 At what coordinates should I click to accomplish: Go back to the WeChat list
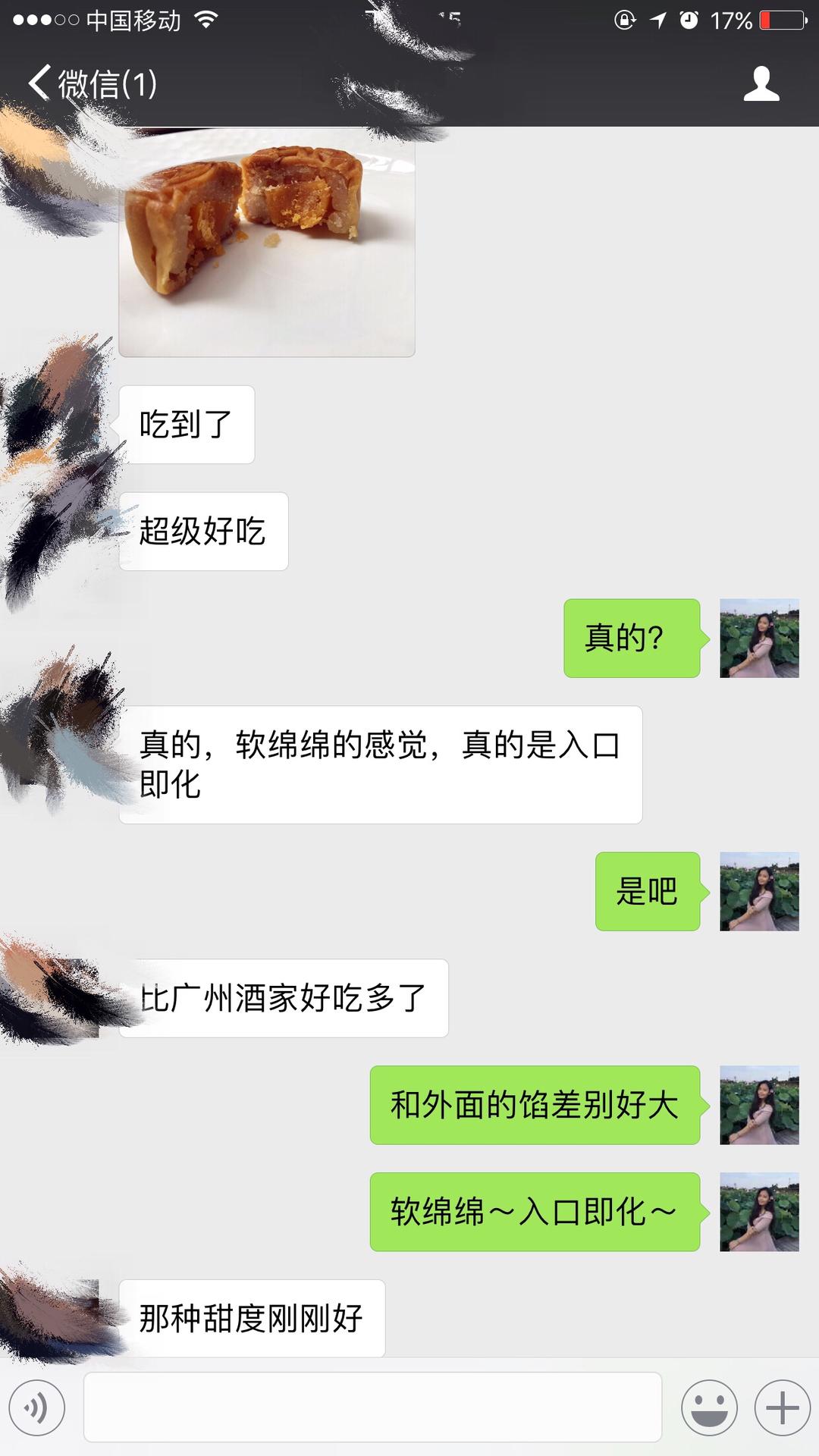[x=91, y=83]
